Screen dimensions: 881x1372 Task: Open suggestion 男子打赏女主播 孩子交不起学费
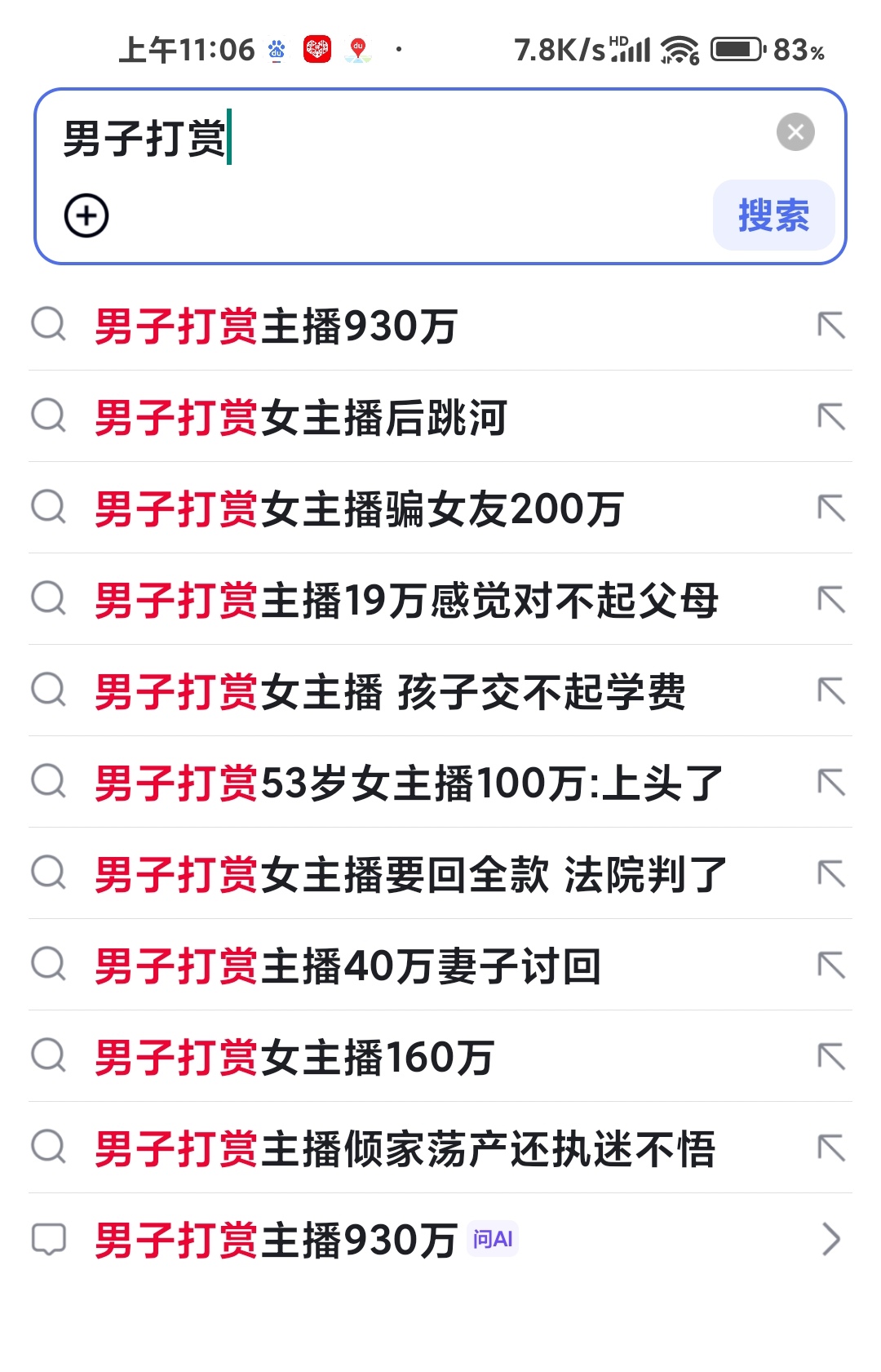click(390, 692)
